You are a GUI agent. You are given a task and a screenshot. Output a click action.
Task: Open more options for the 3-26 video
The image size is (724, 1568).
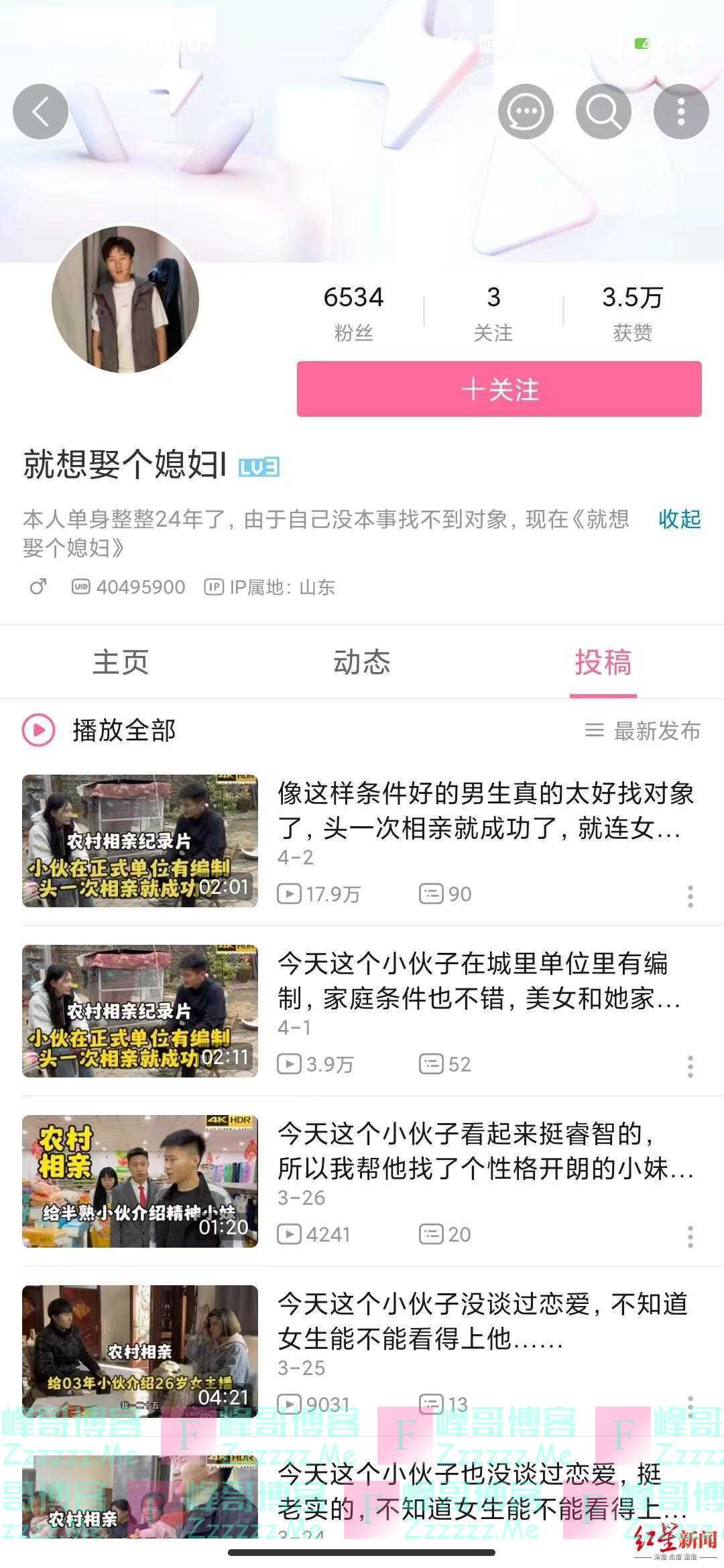(690, 1236)
